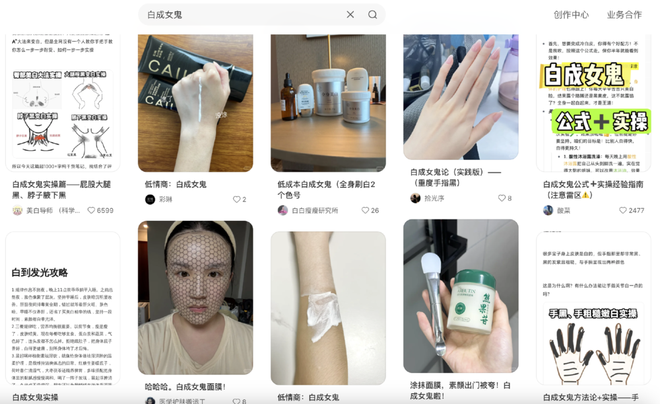660x404 pixels.
Task: Clear the search text with the X
Action: (350, 15)
